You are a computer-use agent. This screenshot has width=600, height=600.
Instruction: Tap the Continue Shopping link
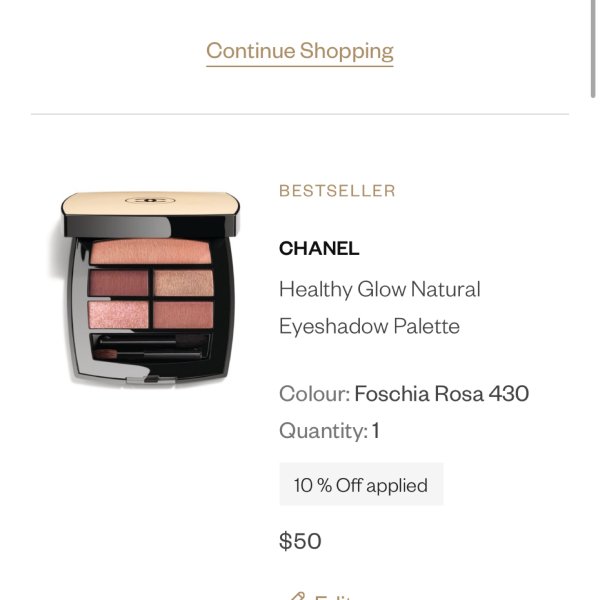[300, 51]
